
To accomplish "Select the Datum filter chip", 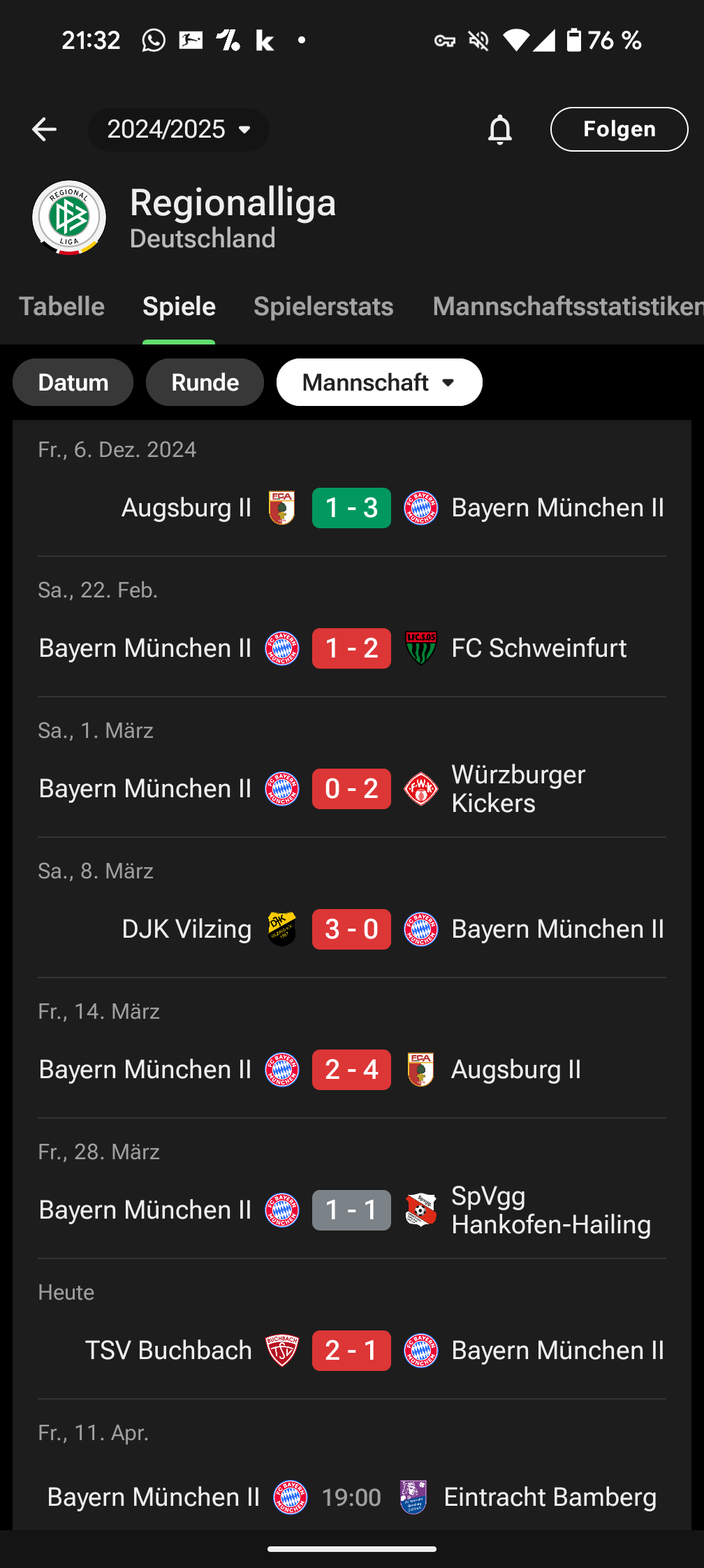I will pos(73,382).
